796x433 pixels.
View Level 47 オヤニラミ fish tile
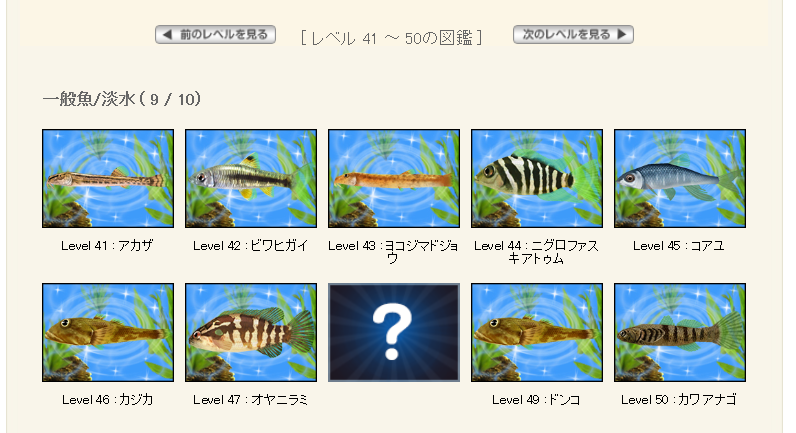click(x=251, y=333)
